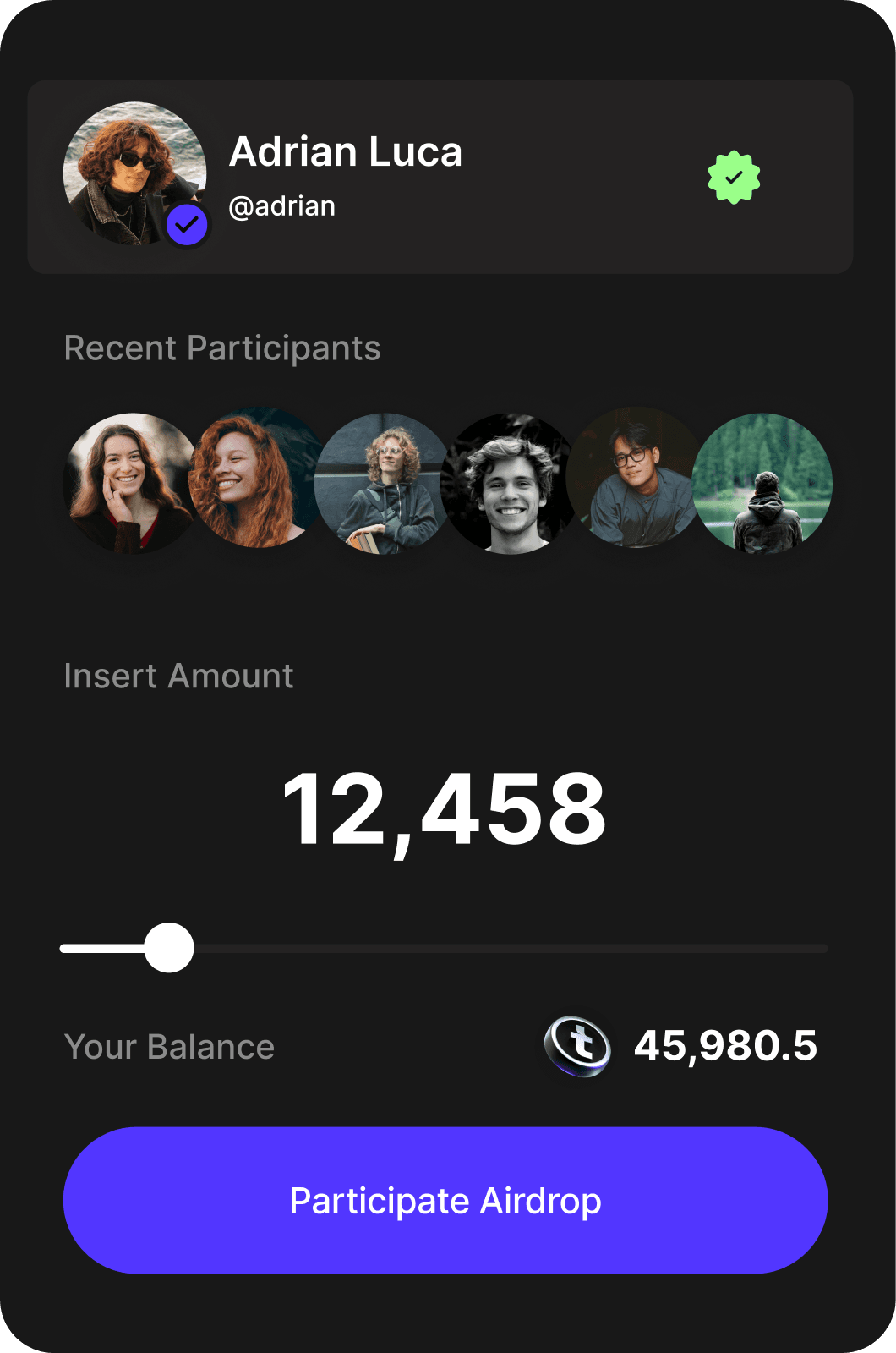Tap the Participate Airdrop button
The width and height of the screenshot is (896, 1353).
coord(445,1200)
